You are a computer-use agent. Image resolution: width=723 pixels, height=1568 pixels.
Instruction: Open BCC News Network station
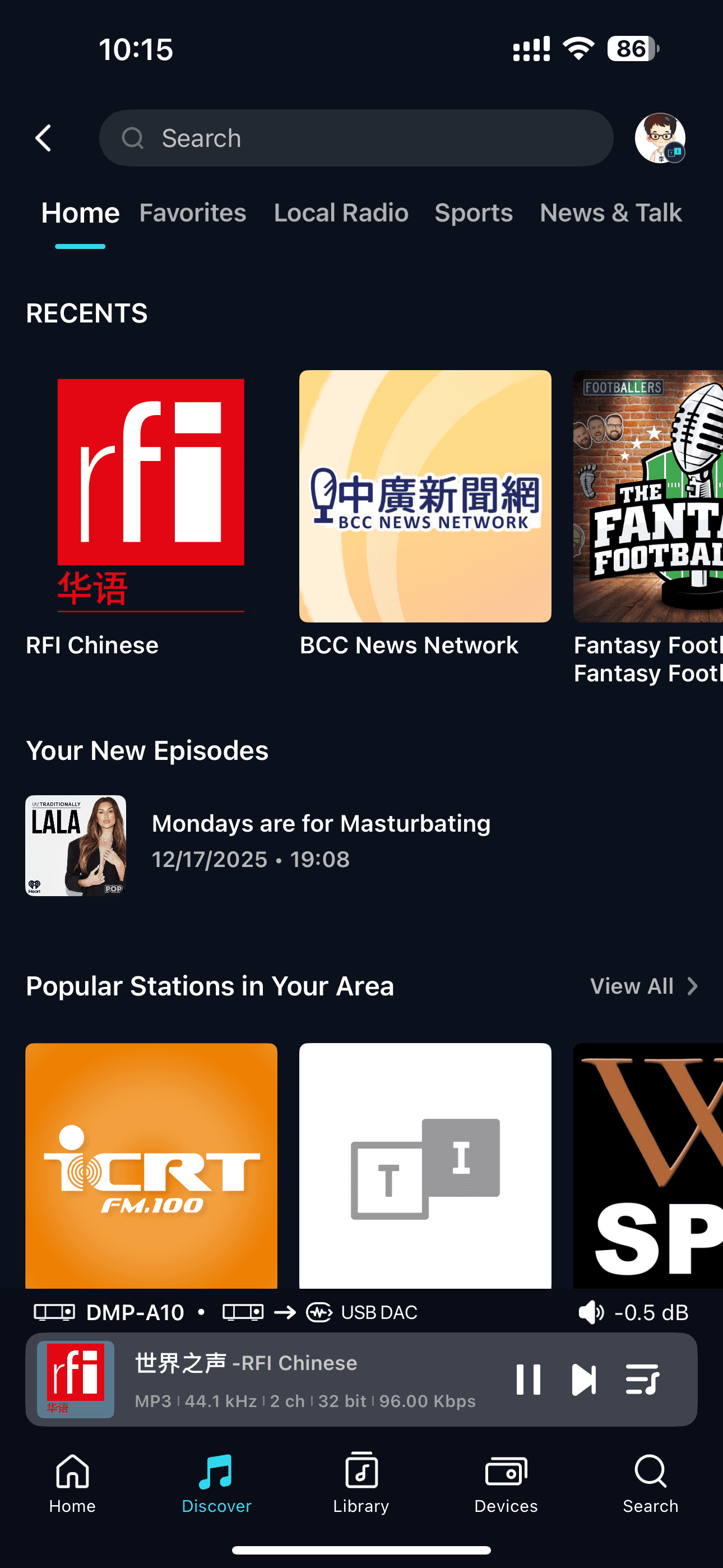point(425,496)
